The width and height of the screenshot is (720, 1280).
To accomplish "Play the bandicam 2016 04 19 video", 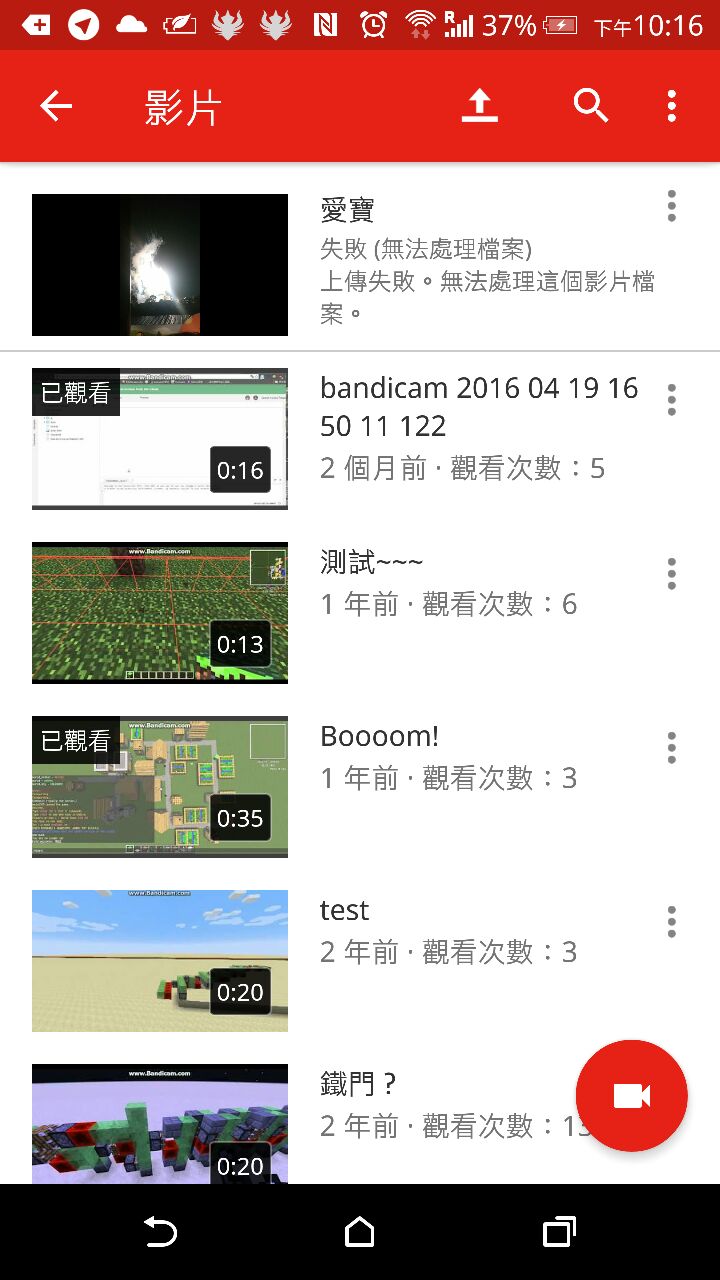I will pos(160,439).
